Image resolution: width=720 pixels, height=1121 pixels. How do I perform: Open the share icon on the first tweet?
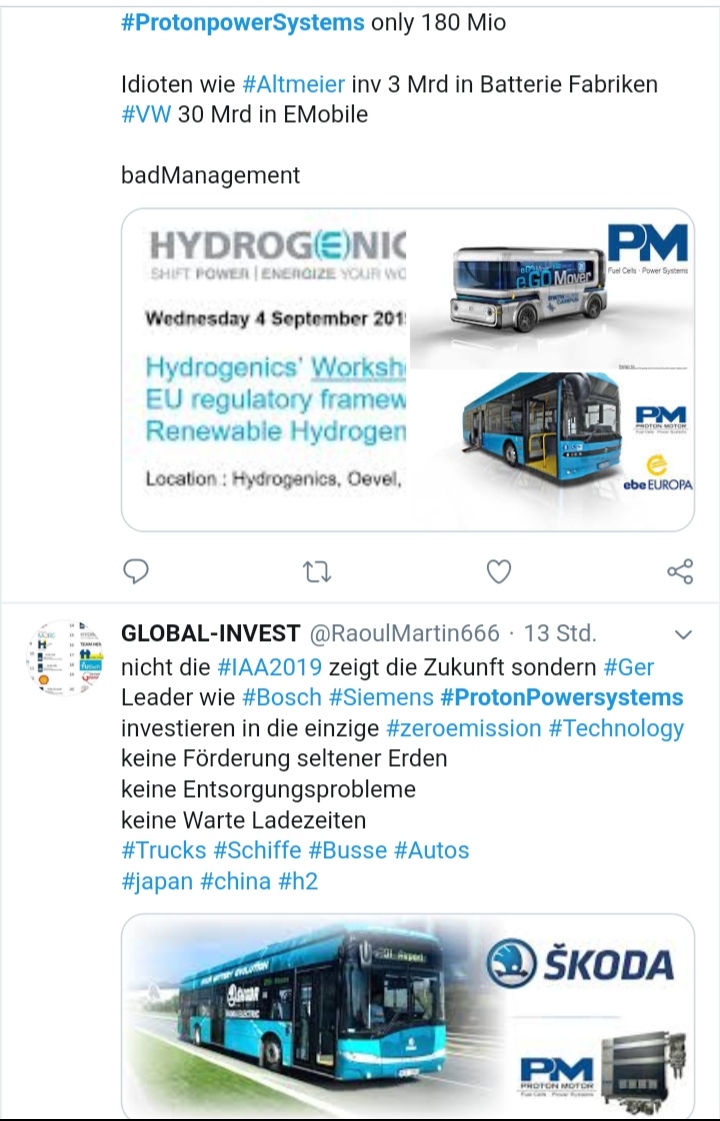point(682,572)
